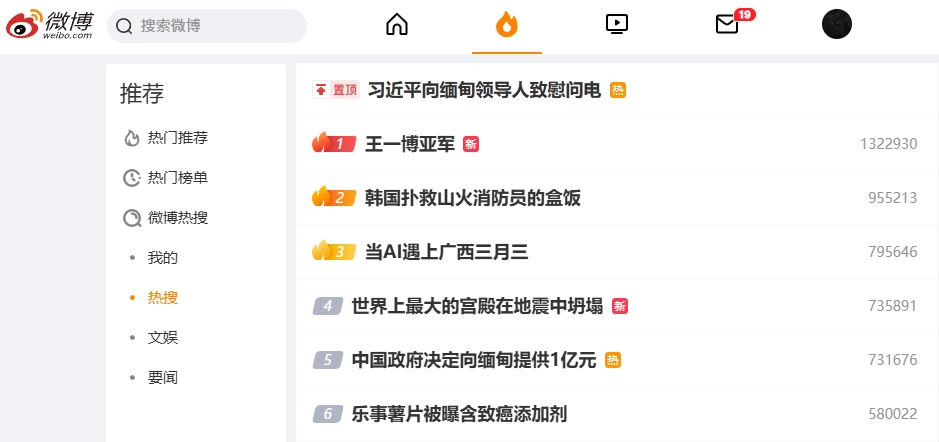Go to the home feed icon
This screenshot has width=939, height=442.
[397, 25]
